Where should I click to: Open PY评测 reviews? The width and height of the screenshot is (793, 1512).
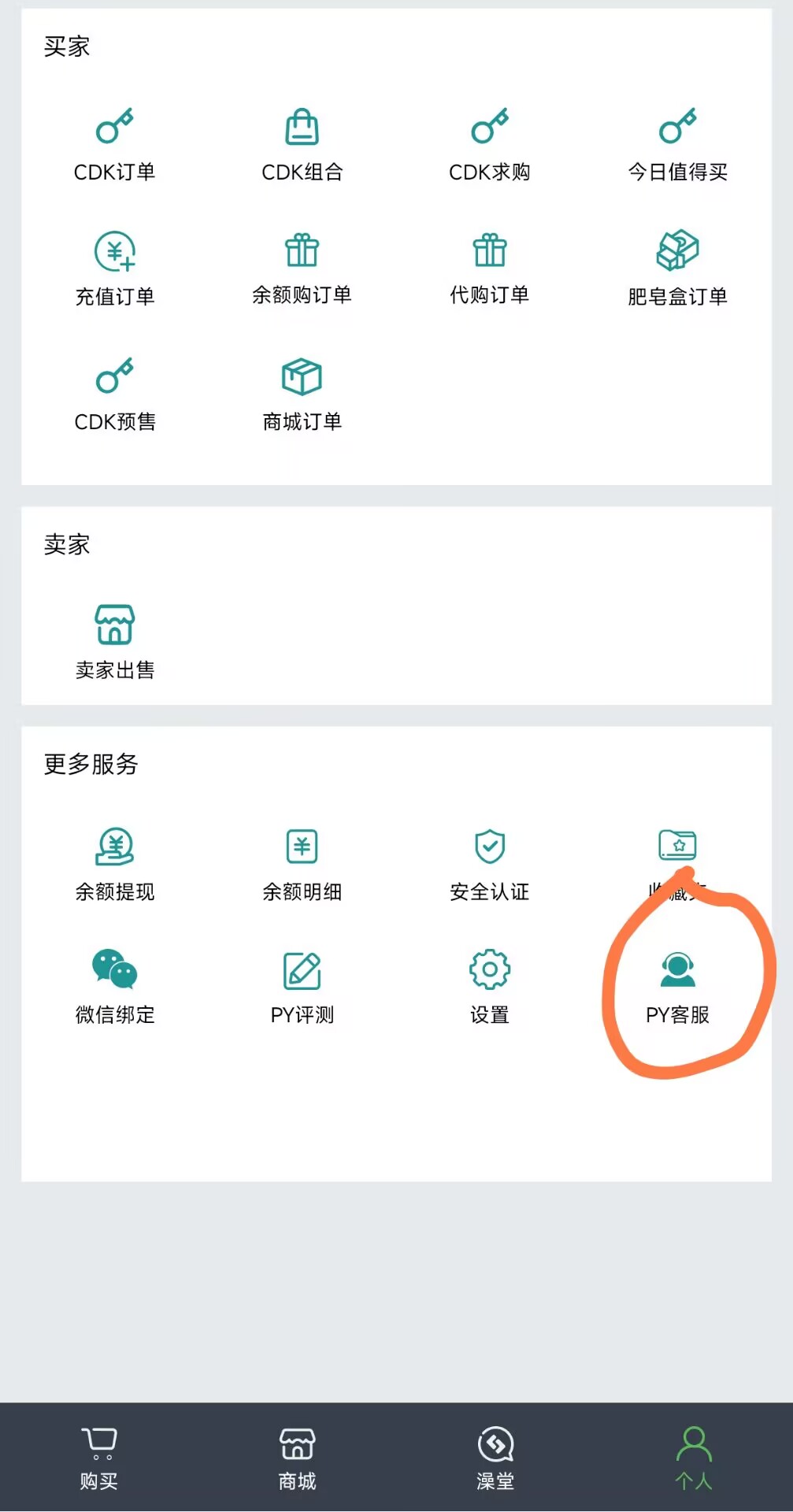[x=302, y=988]
